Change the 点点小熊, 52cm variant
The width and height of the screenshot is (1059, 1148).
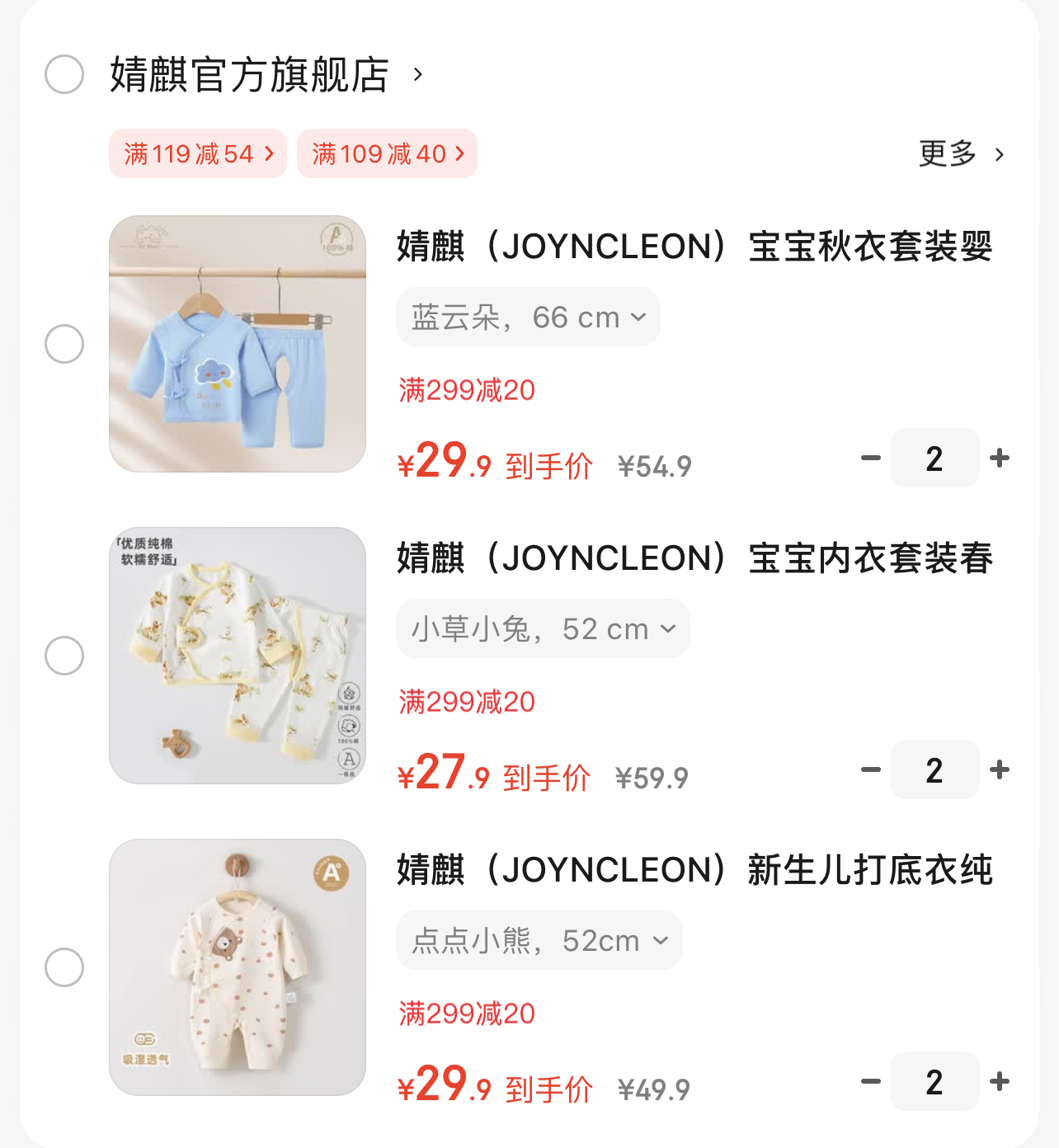click(x=539, y=941)
